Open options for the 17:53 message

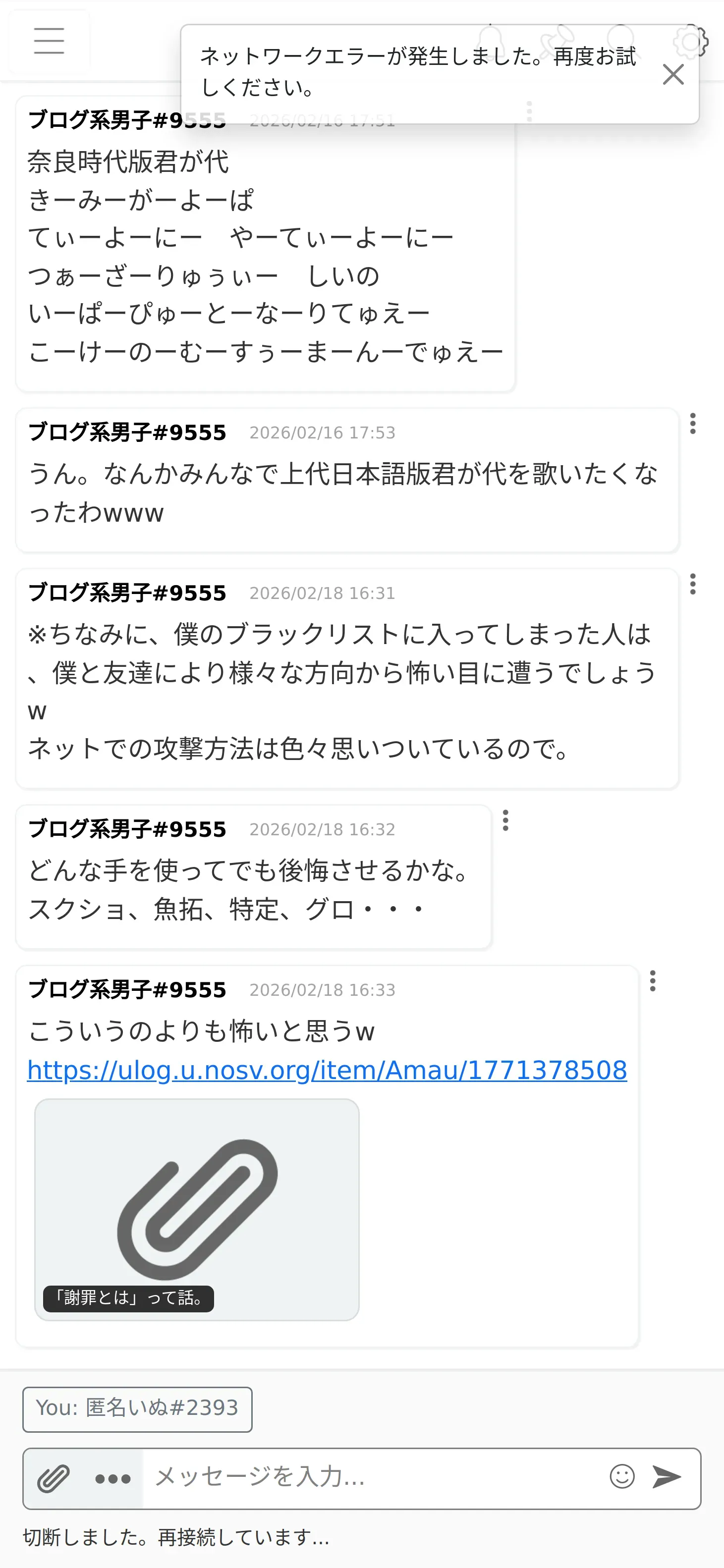692,424
